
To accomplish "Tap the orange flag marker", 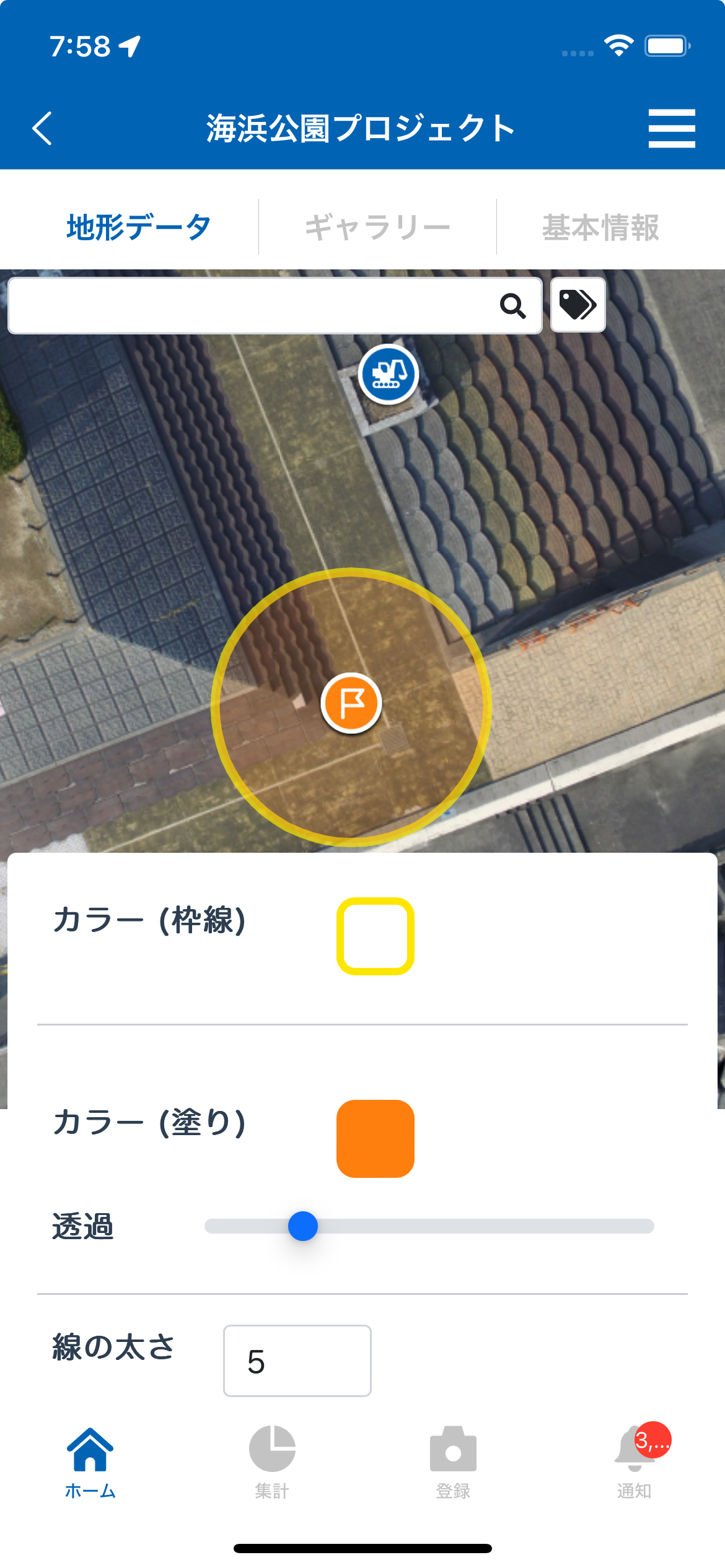I will click(x=351, y=703).
